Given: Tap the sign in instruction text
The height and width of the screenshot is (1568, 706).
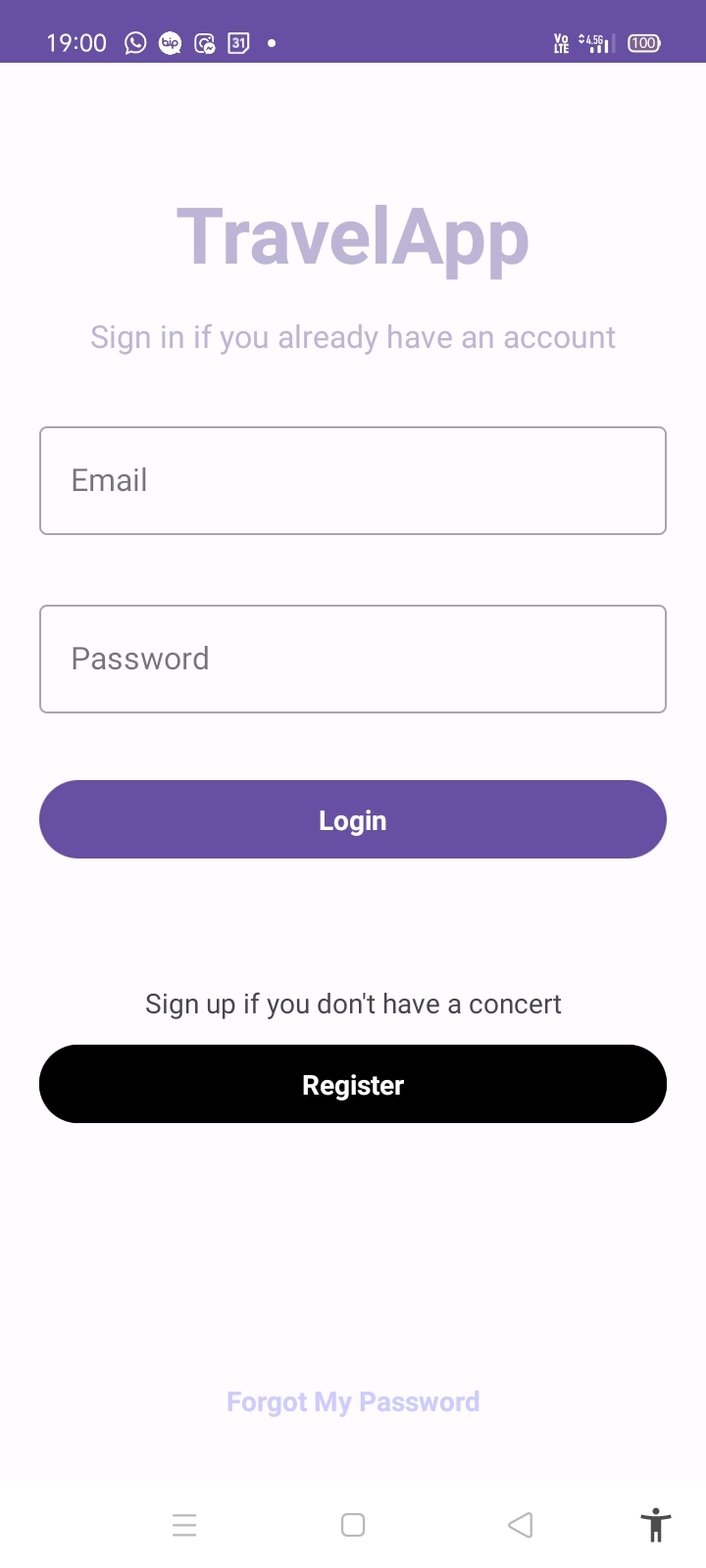Looking at the screenshot, I should click(x=352, y=337).
